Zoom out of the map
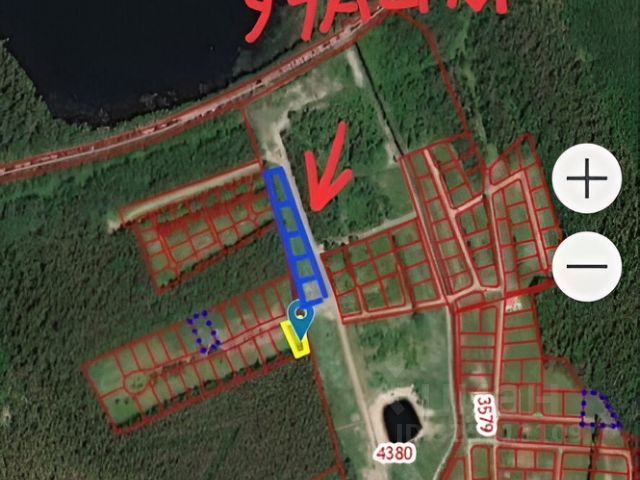The image size is (640, 480). [x=587, y=266]
